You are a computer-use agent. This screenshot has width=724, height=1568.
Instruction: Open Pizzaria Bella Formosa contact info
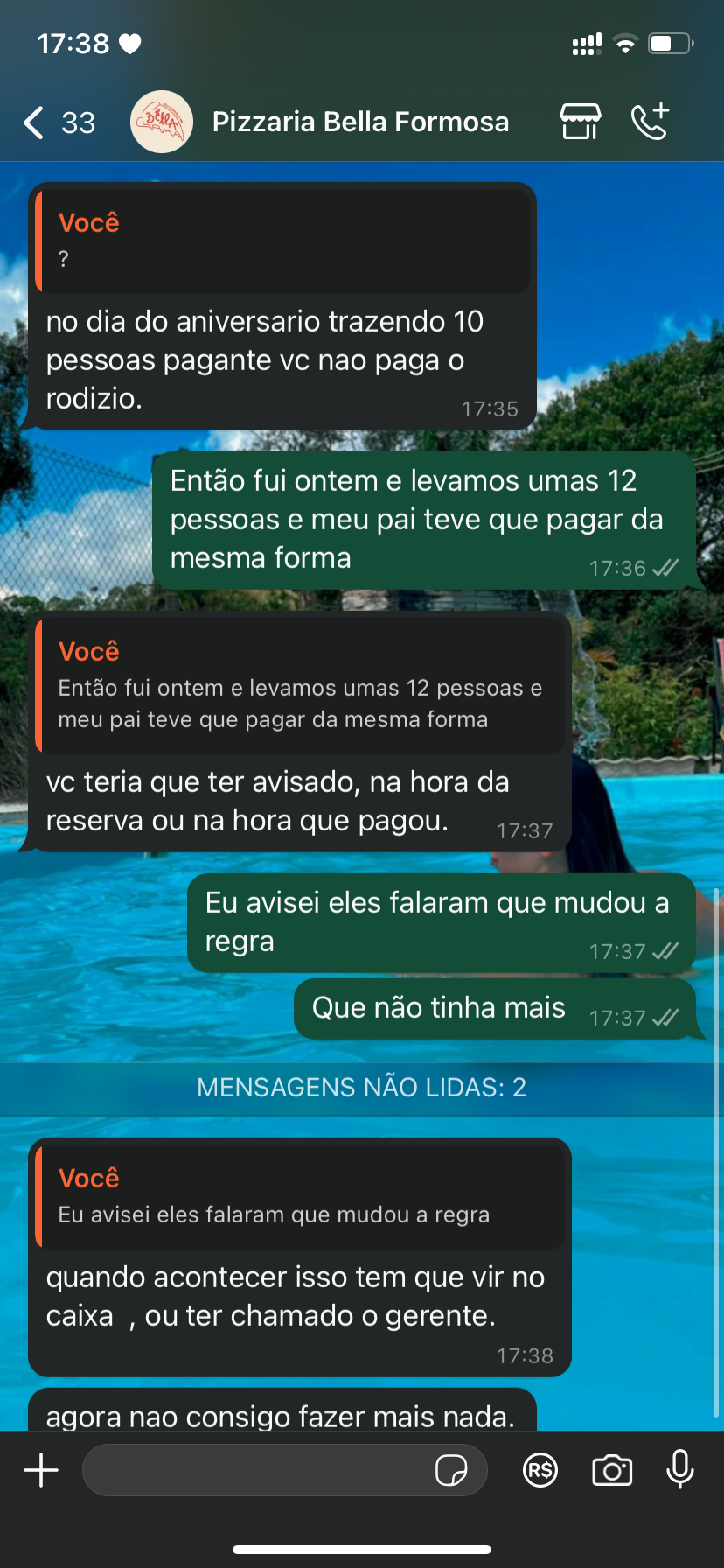coord(360,122)
